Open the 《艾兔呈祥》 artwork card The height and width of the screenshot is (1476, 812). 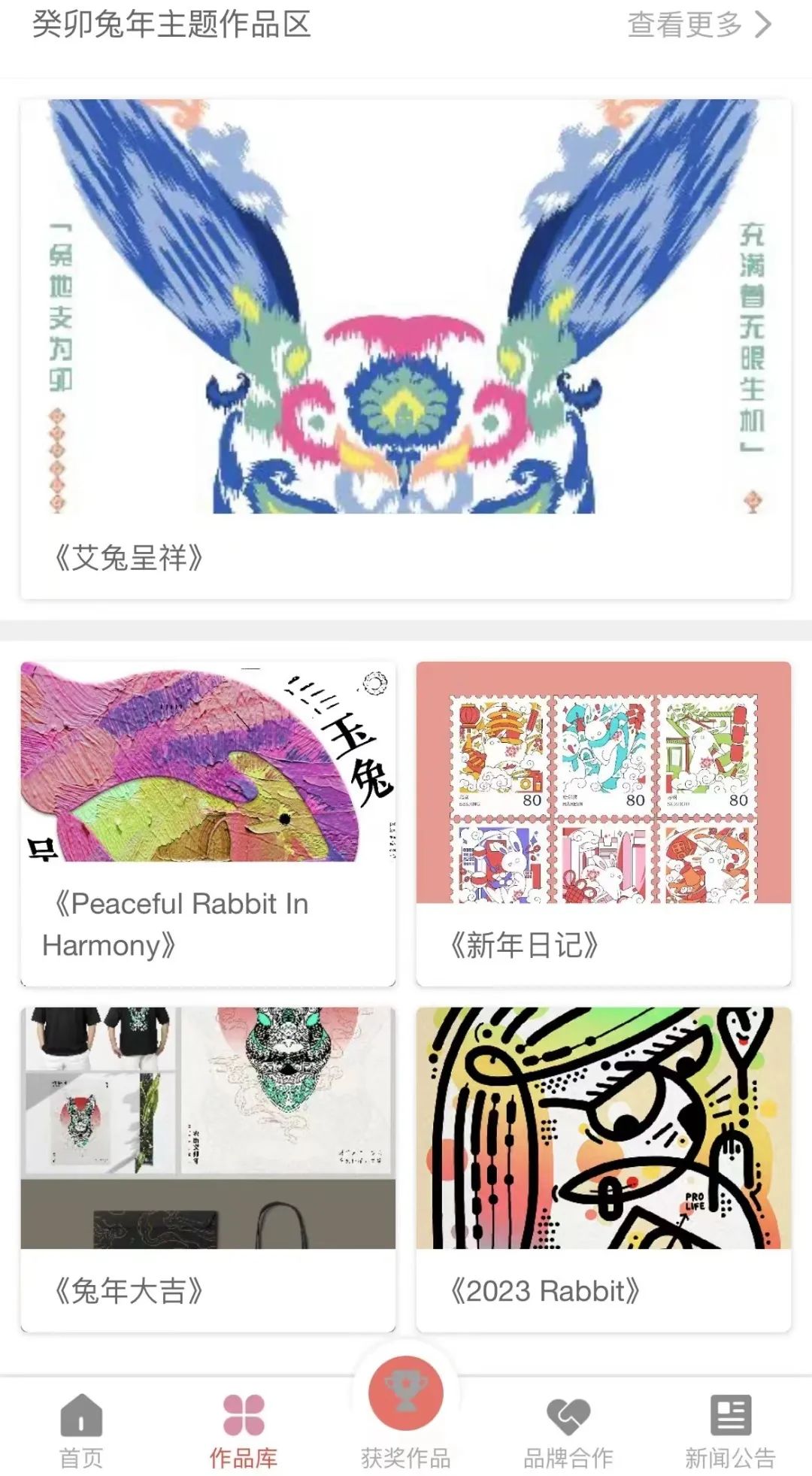405,348
